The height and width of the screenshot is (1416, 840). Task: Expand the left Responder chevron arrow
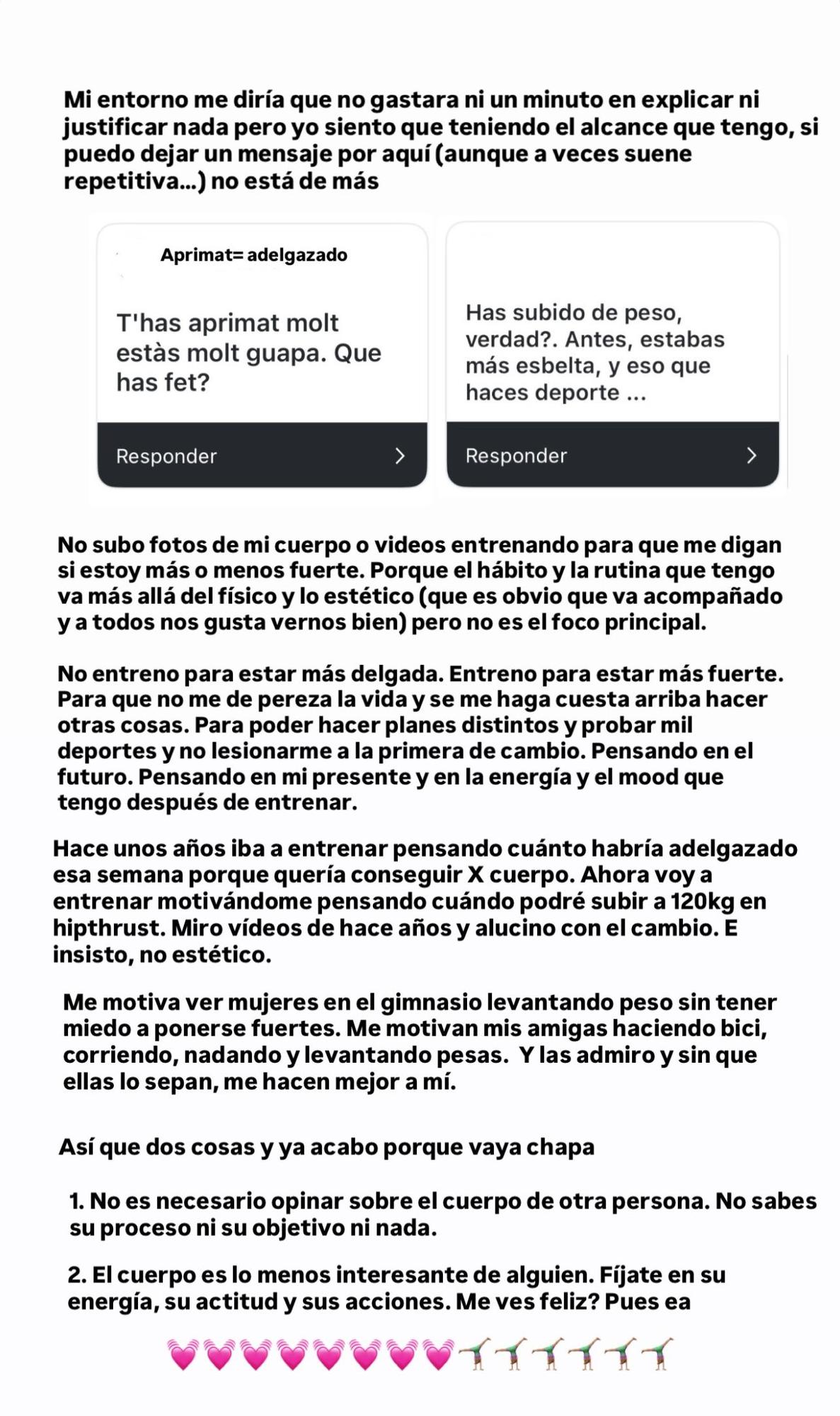tap(400, 456)
